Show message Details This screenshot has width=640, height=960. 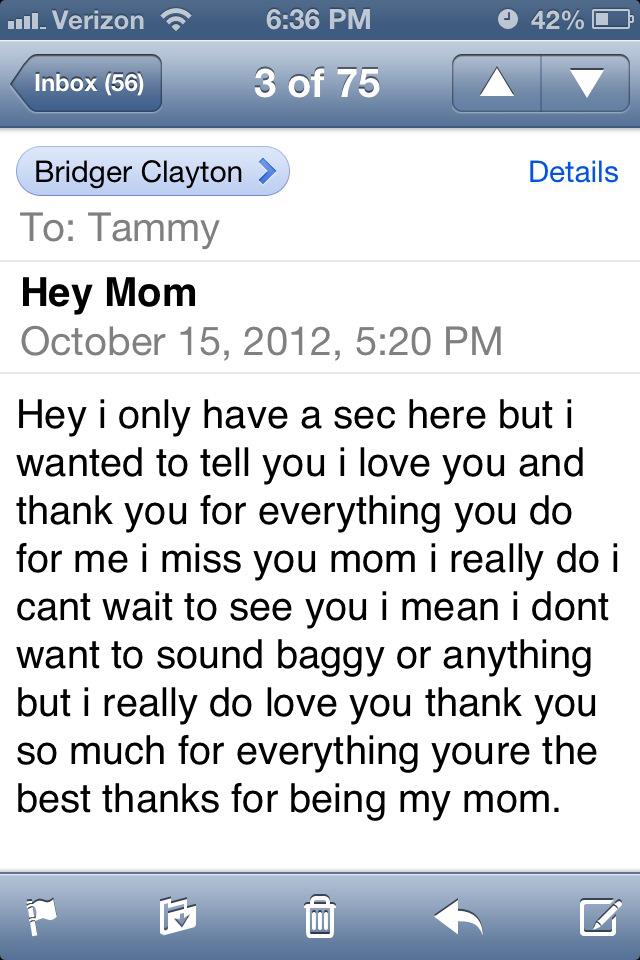[x=573, y=172]
